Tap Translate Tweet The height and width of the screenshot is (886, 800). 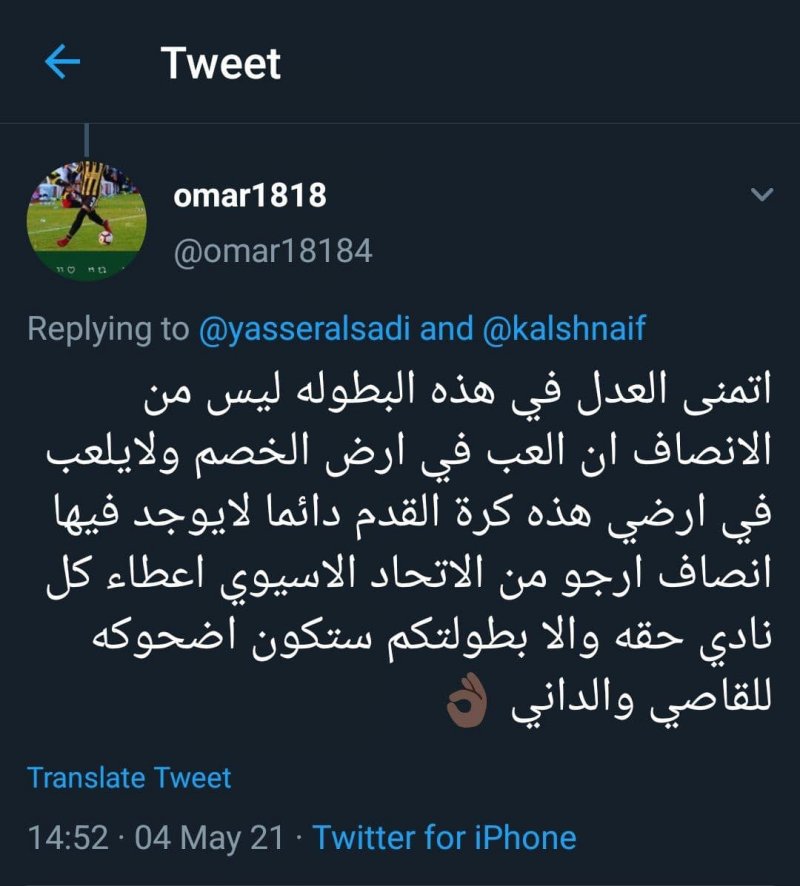129,777
